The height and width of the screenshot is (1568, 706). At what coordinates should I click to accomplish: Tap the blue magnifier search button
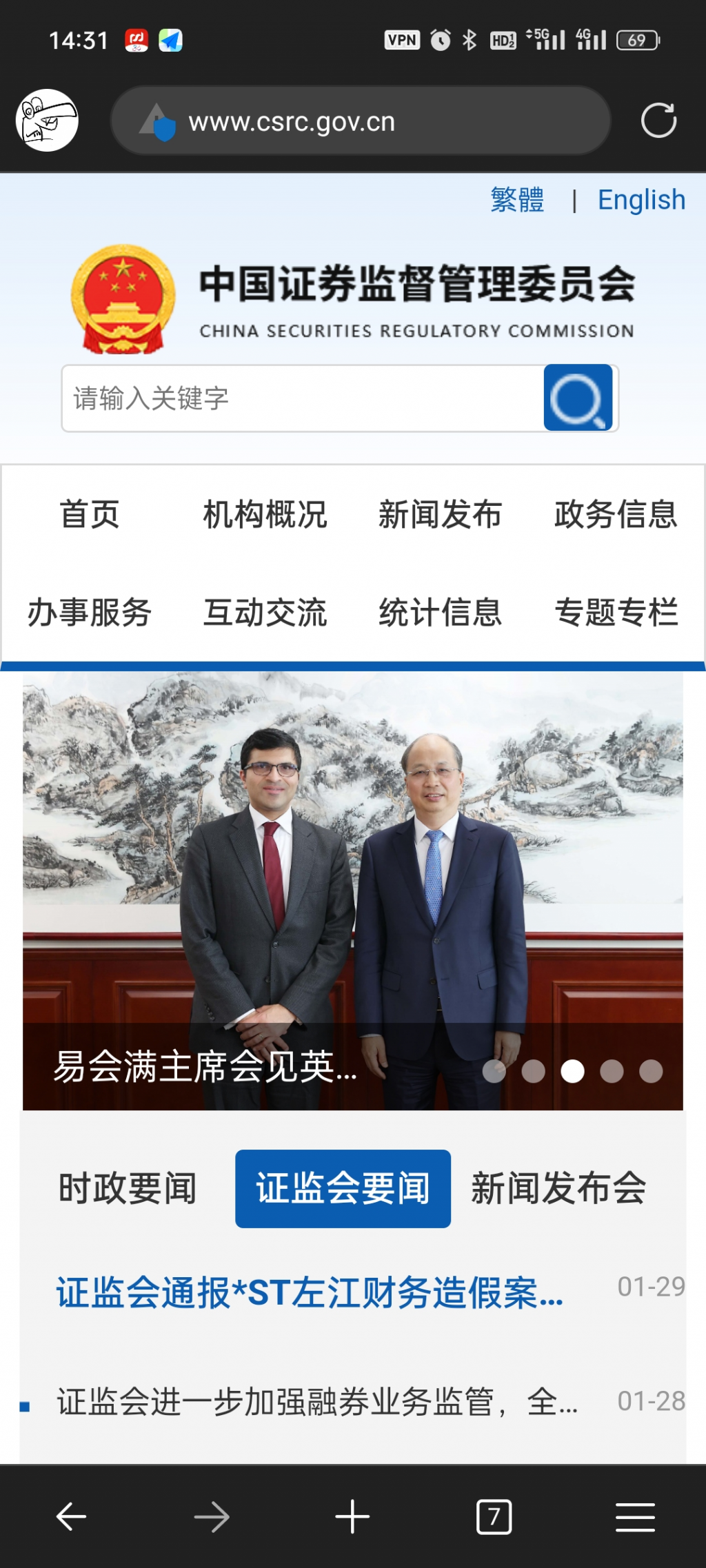coord(578,398)
